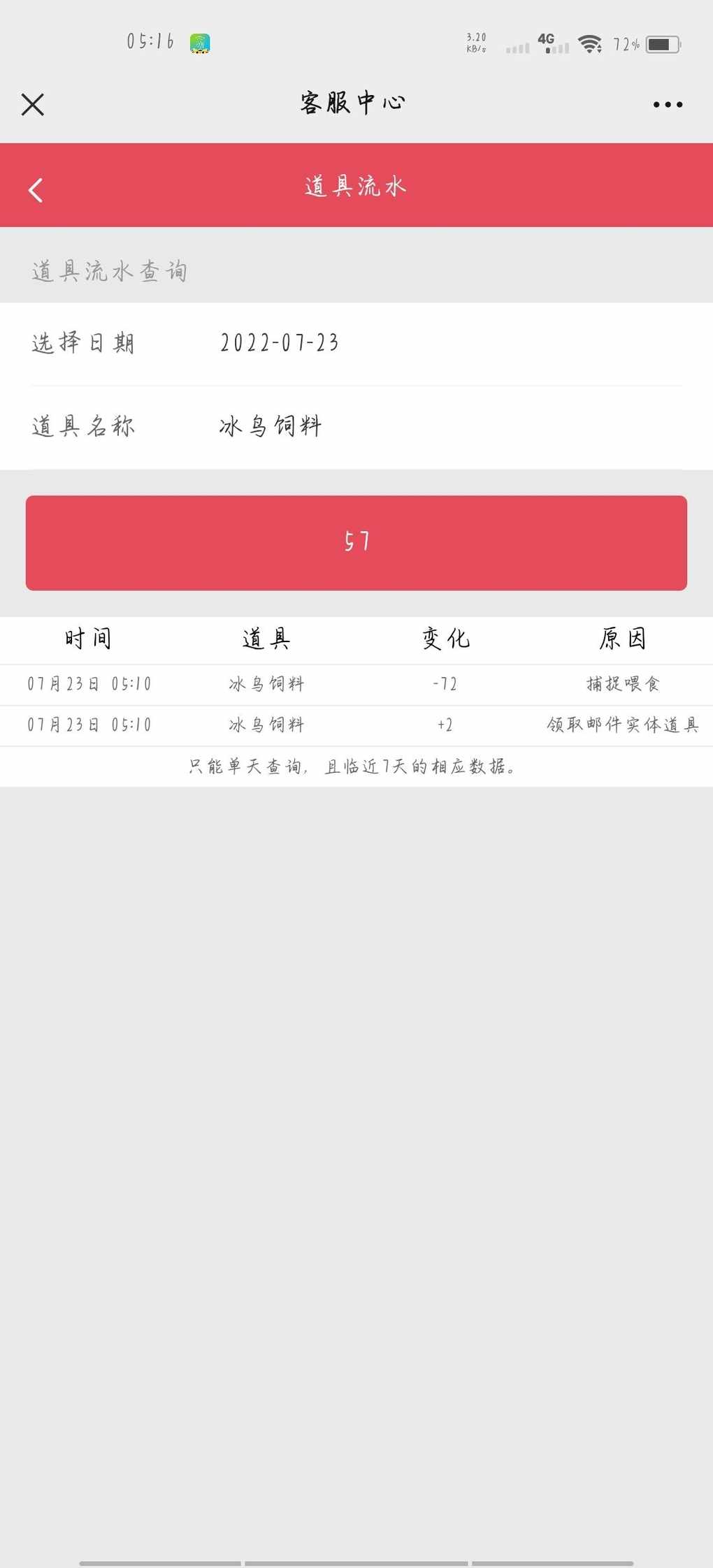Go back from 道具流水
The height and width of the screenshot is (1568, 713).
click(x=36, y=190)
